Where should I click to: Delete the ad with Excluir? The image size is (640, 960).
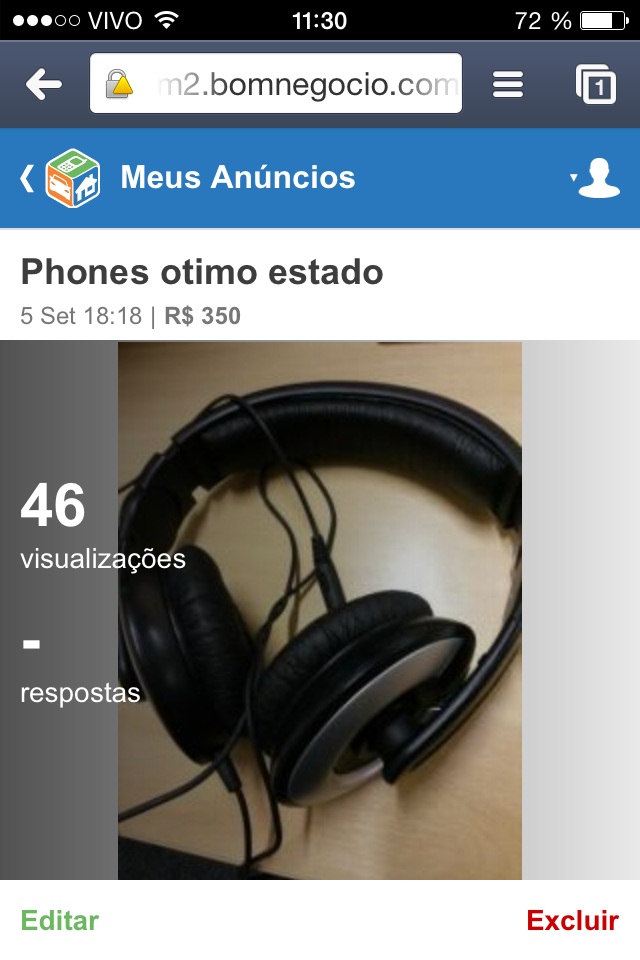pyautogui.click(x=573, y=920)
